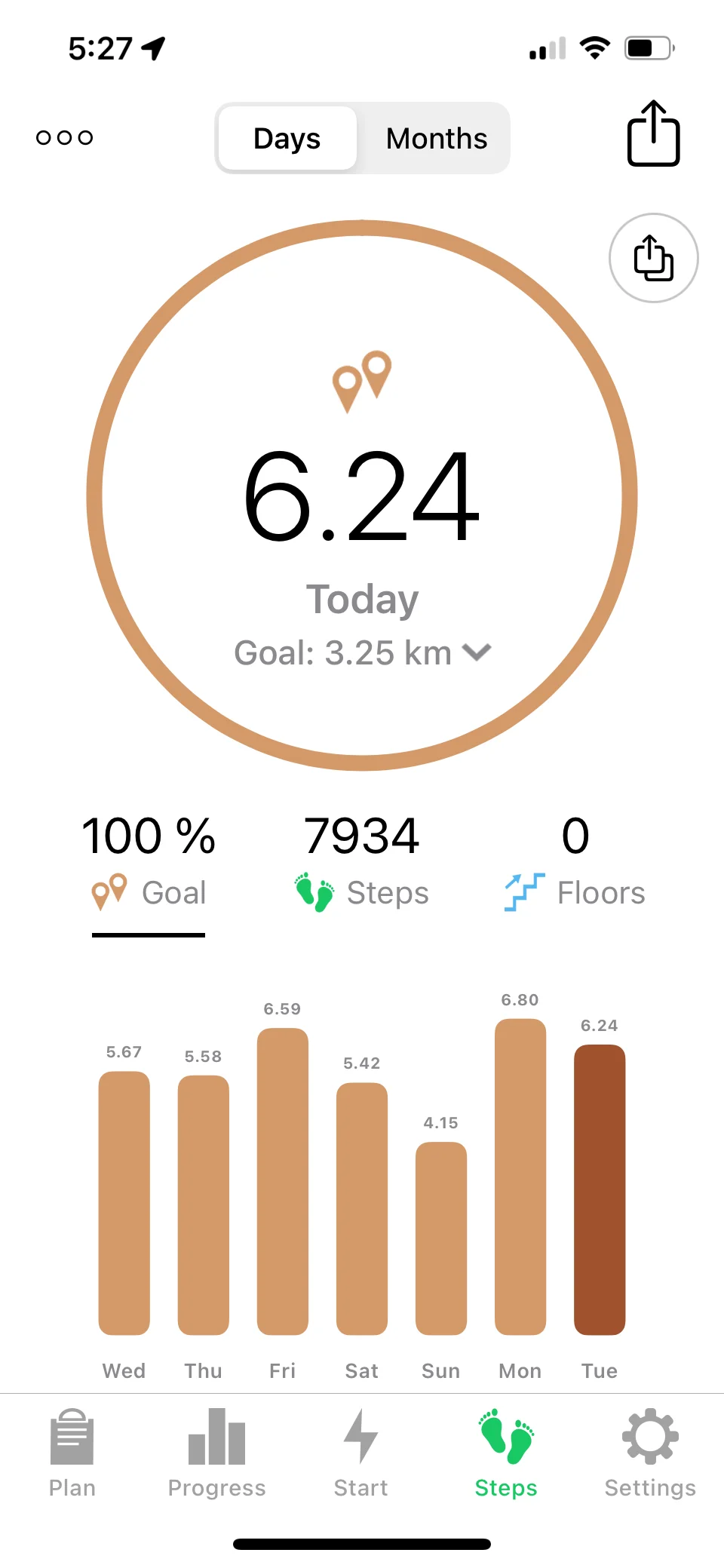Open the three-circle more options menu
This screenshot has height=1568, width=724.
[x=65, y=137]
